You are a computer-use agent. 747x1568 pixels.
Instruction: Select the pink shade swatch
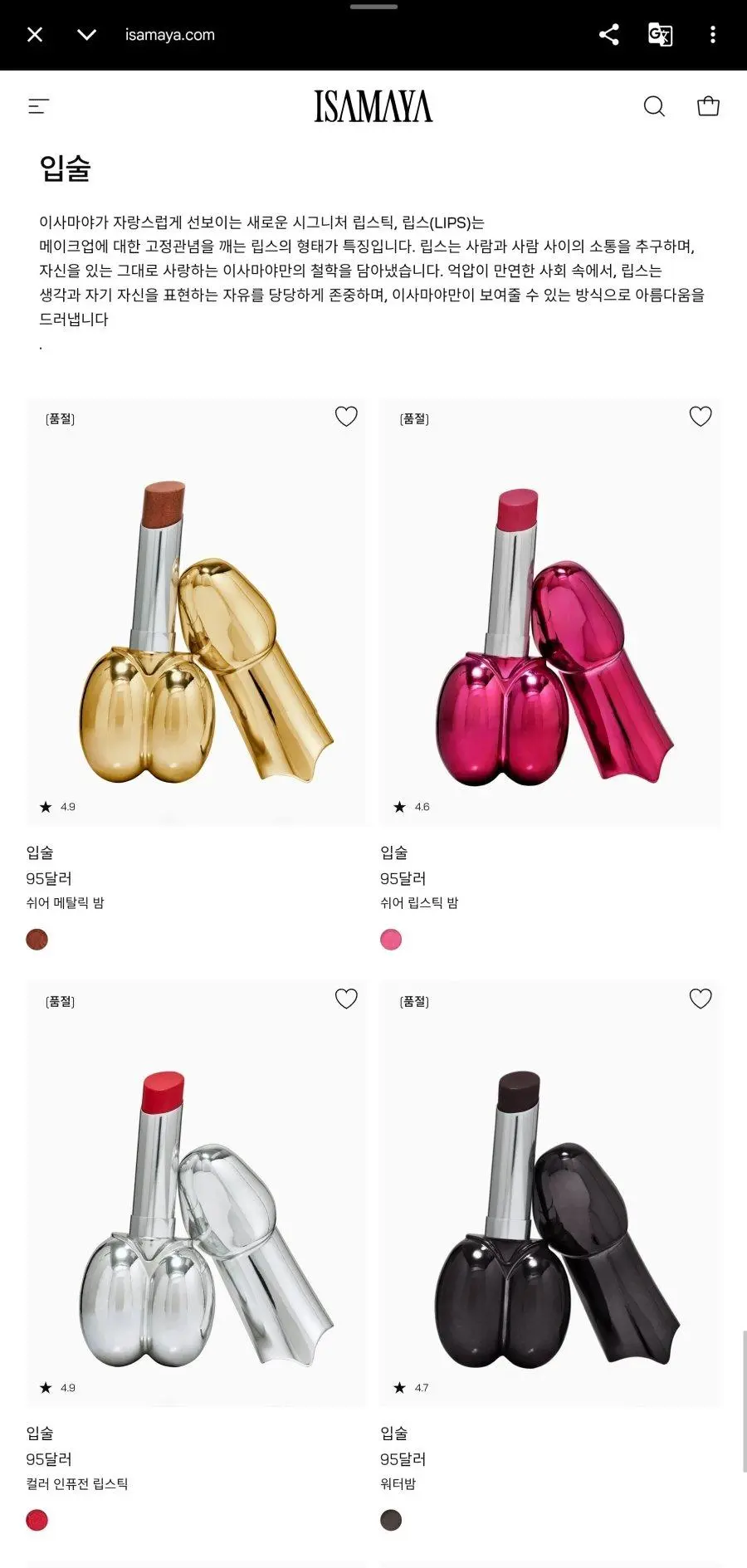click(390, 939)
